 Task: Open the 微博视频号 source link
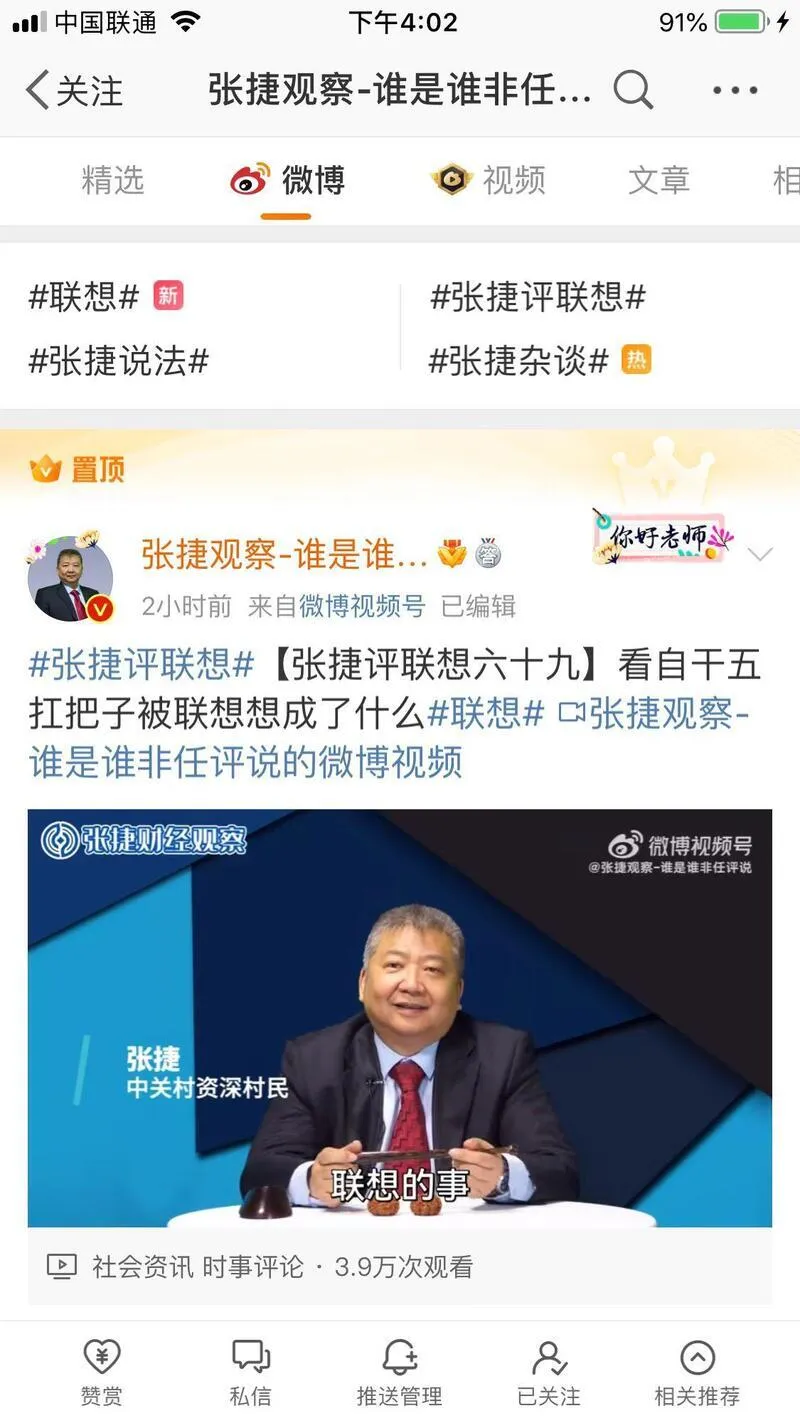click(362, 606)
